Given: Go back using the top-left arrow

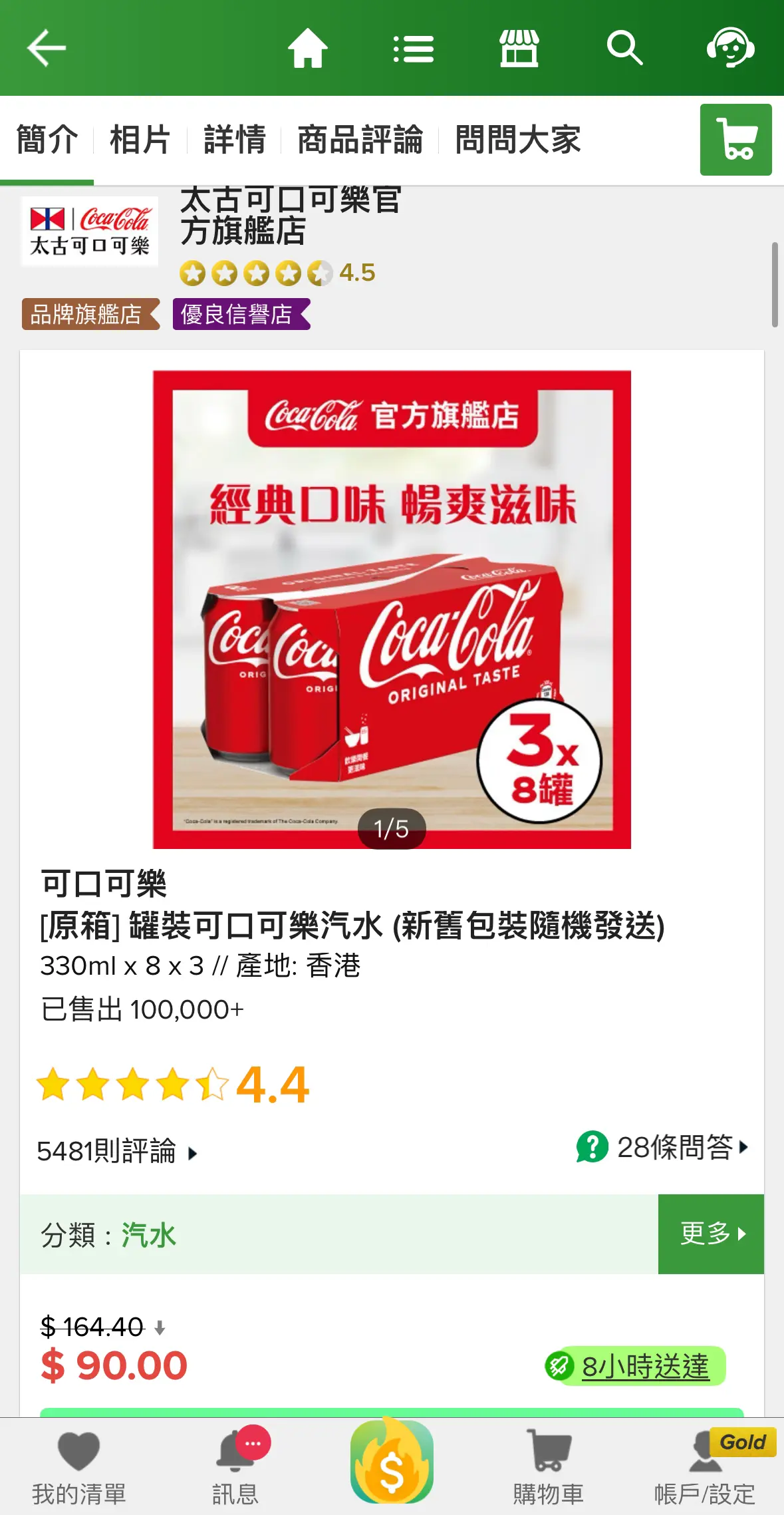Looking at the screenshot, I should [x=46, y=48].
